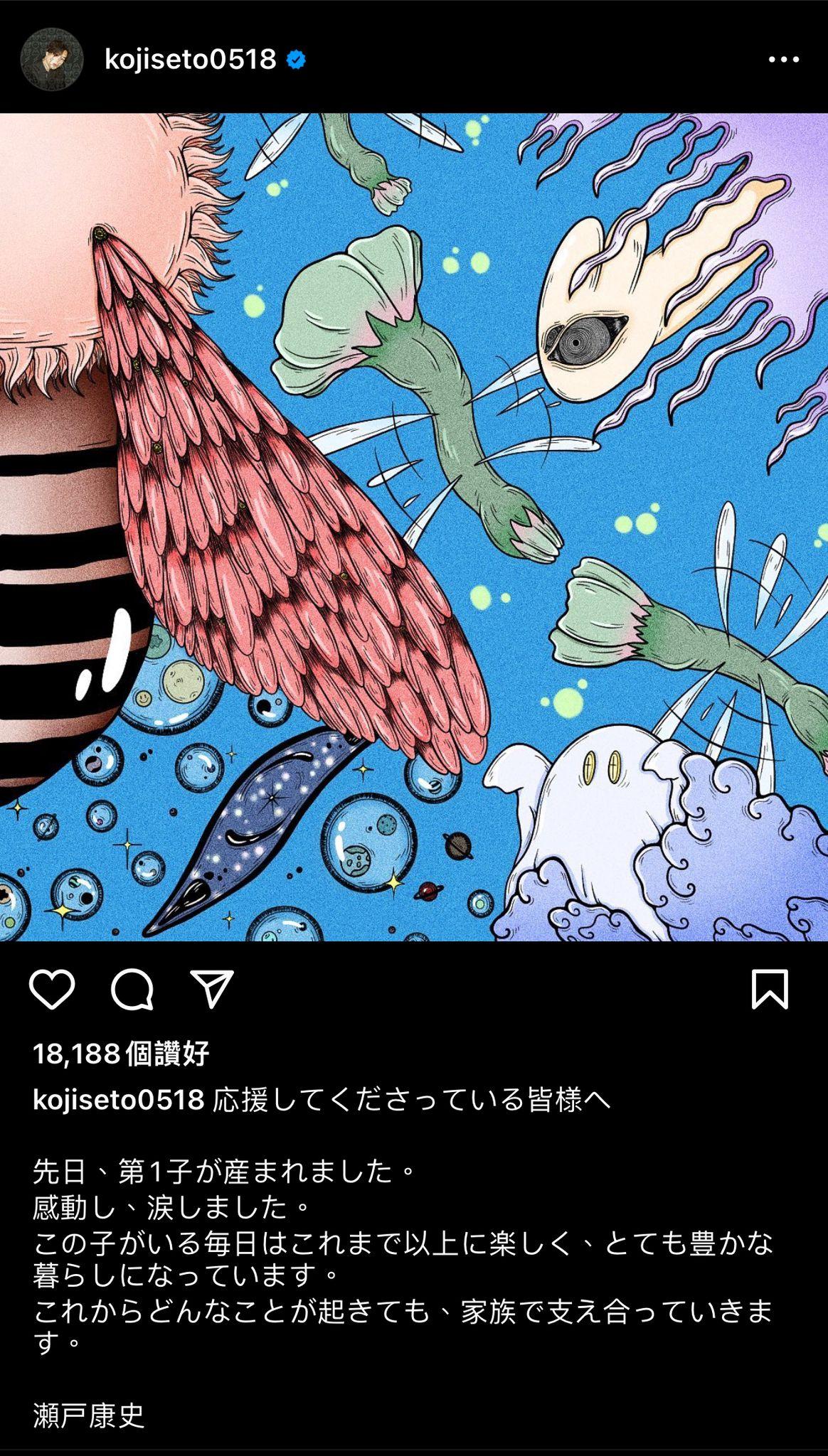Image resolution: width=828 pixels, height=1456 pixels.
Task: Open the illustrated post image
Action: [414, 526]
